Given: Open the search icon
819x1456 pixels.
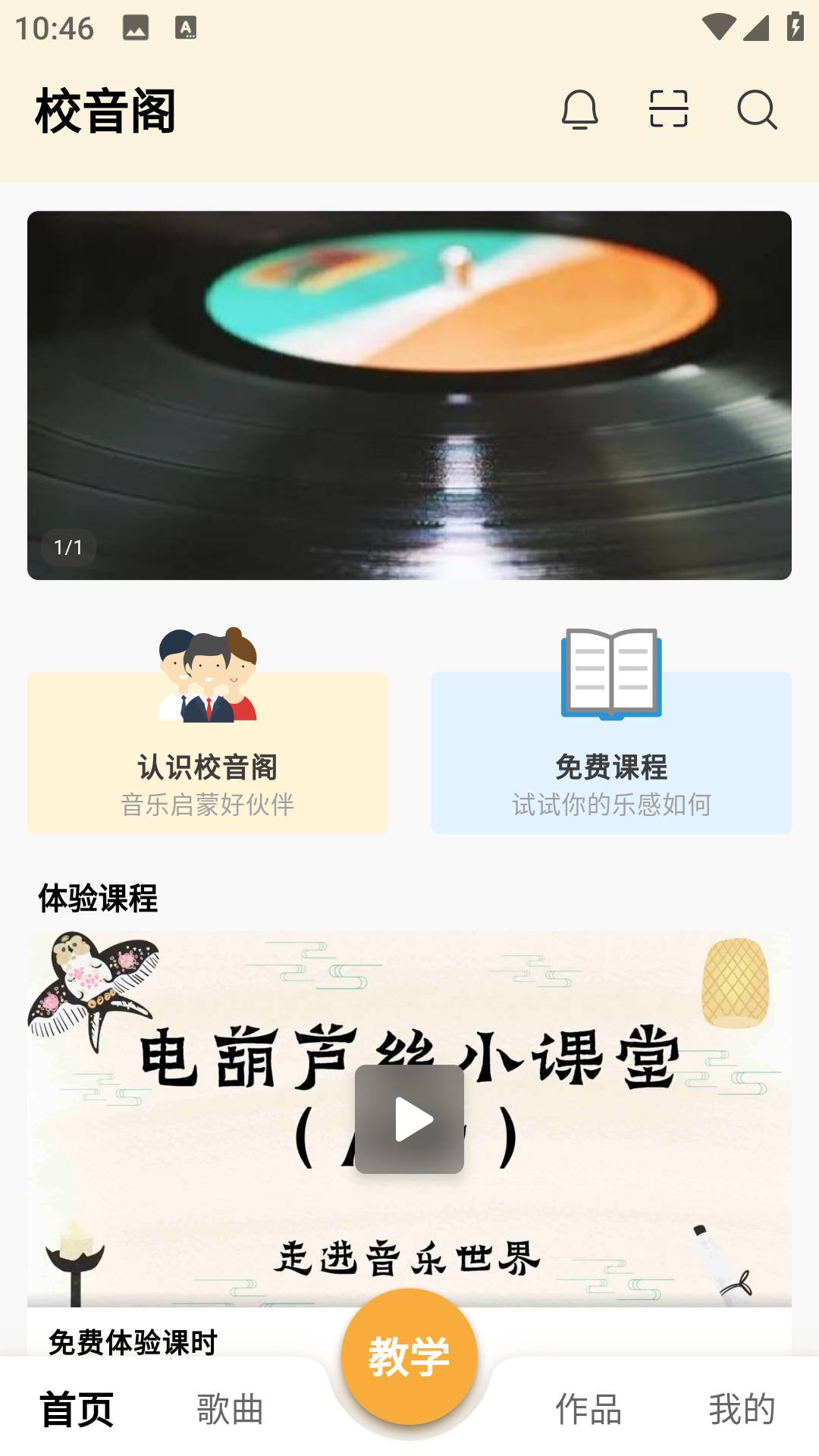Looking at the screenshot, I should point(755,111).
